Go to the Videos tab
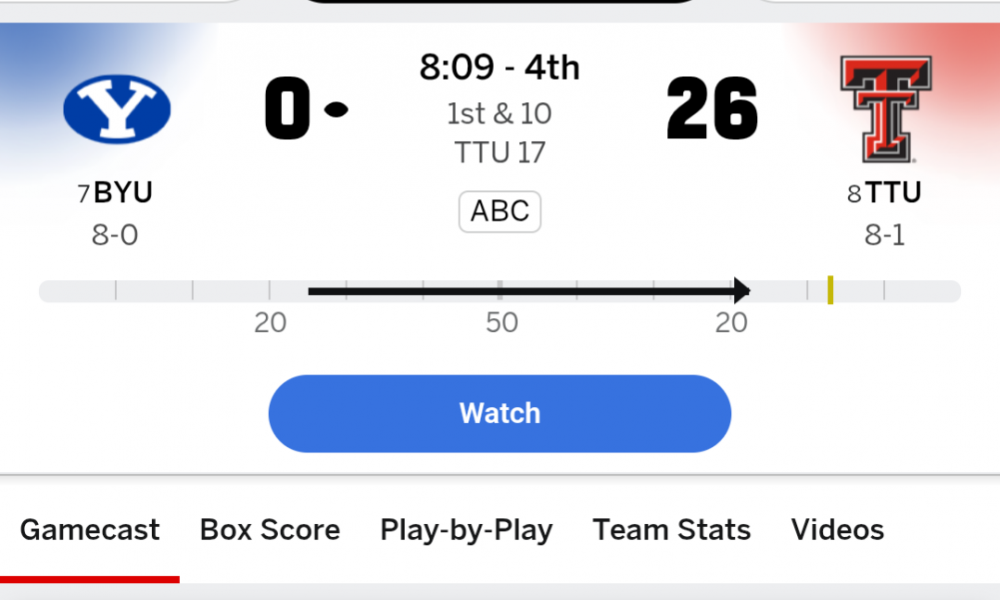The width and height of the screenshot is (1000, 600). click(837, 529)
